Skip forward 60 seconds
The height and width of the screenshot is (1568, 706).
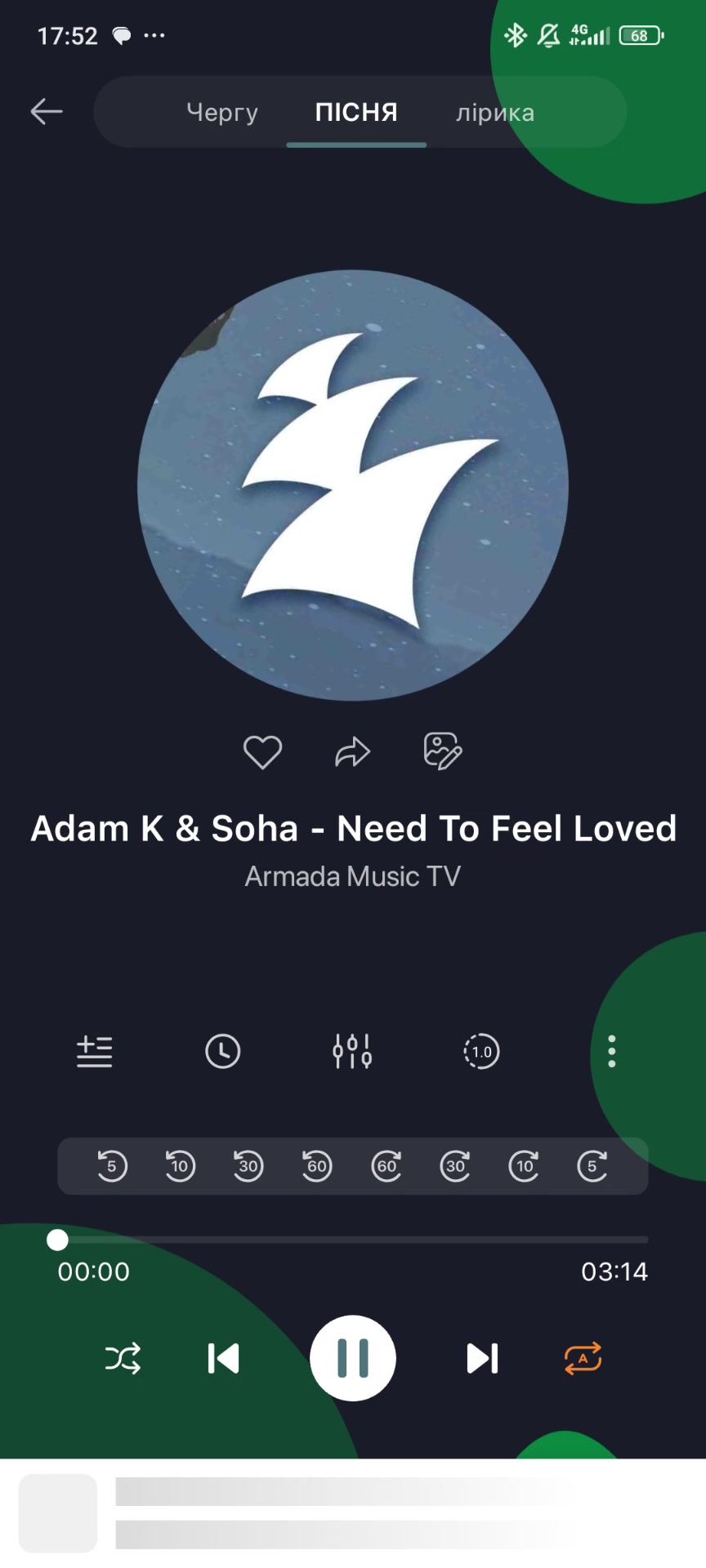tap(387, 1166)
